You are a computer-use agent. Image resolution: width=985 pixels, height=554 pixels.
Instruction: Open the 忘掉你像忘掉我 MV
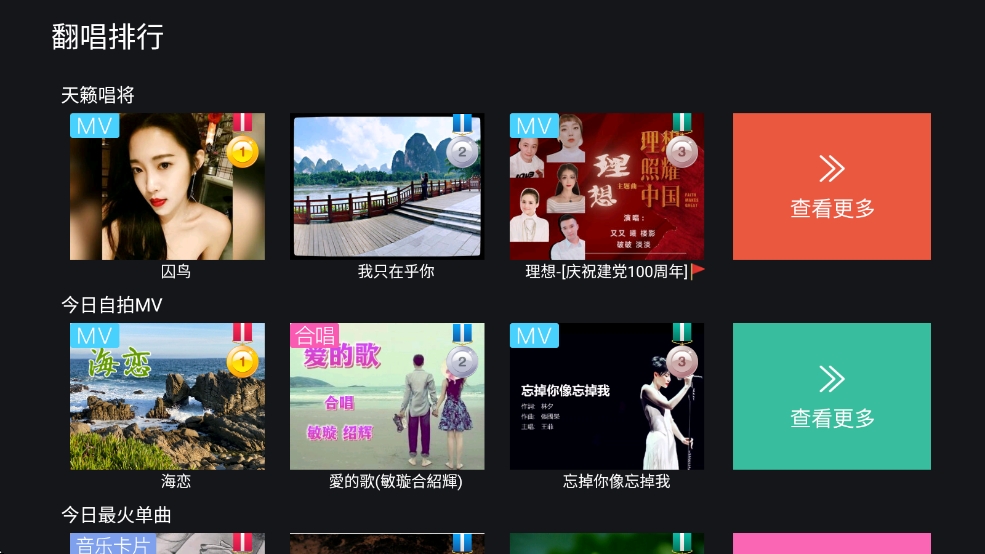coord(607,397)
